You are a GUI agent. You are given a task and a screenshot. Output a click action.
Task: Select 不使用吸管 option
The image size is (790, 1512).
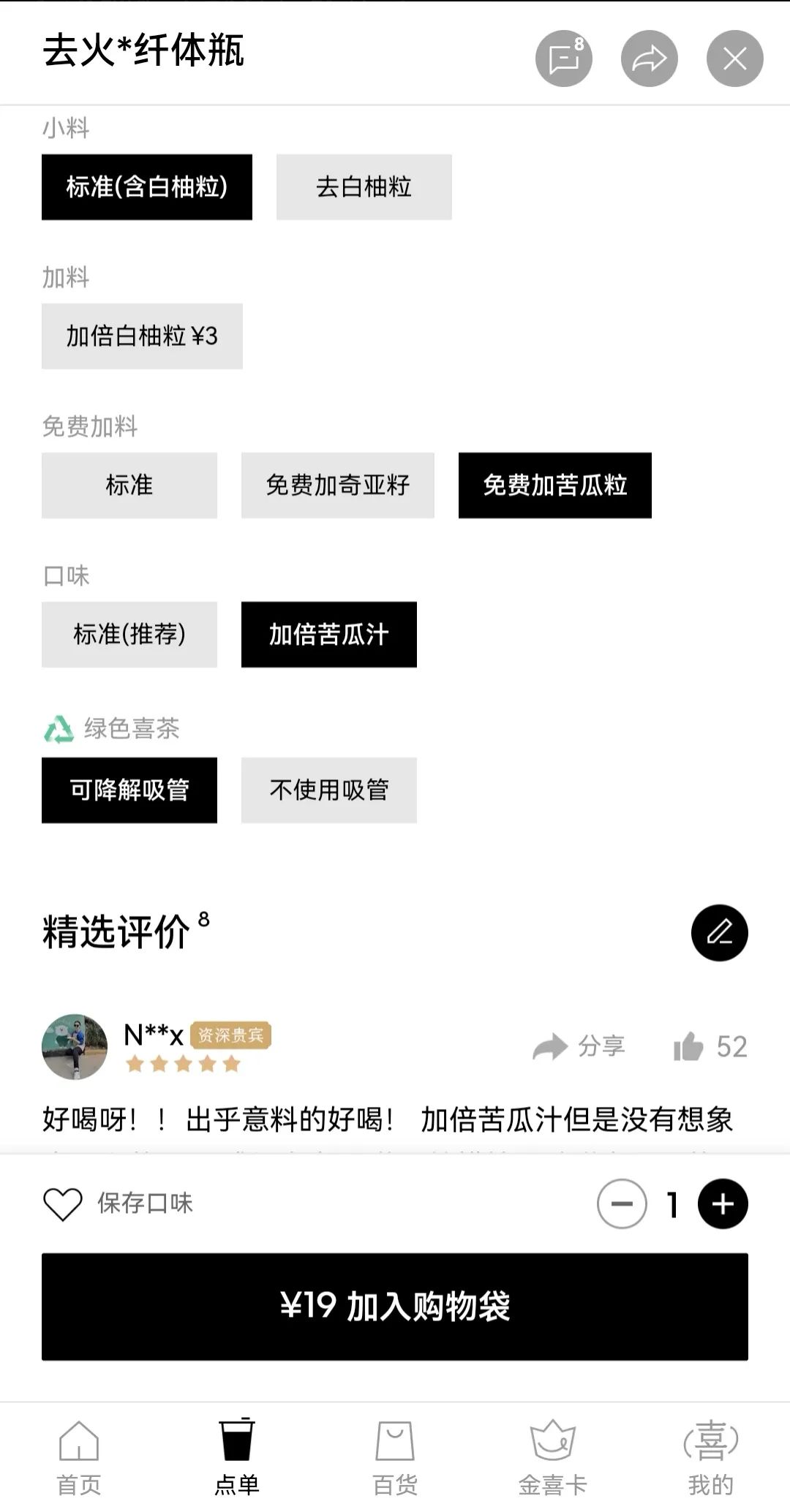[328, 790]
